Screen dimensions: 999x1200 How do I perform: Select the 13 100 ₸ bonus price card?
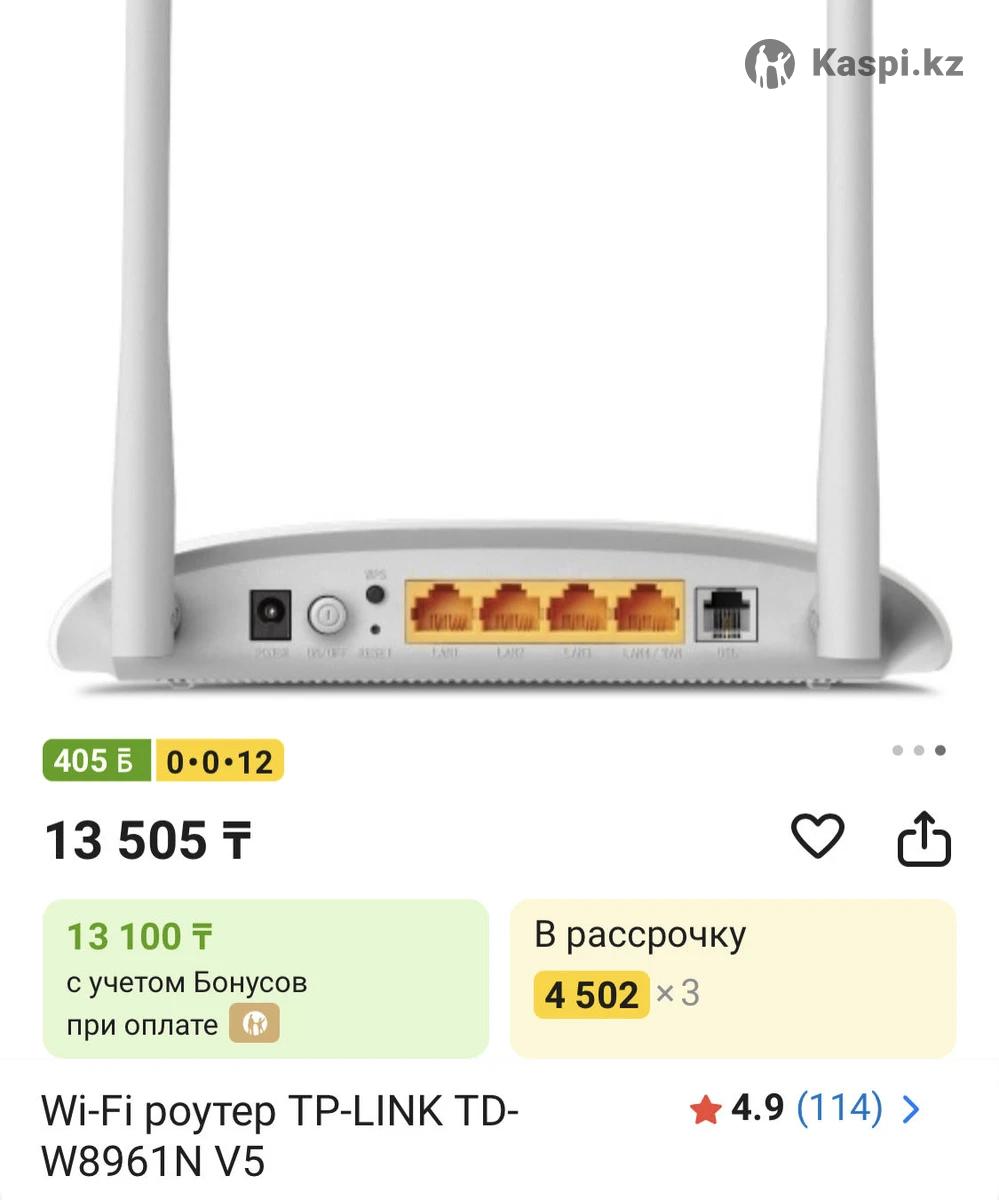pos(265,977)
